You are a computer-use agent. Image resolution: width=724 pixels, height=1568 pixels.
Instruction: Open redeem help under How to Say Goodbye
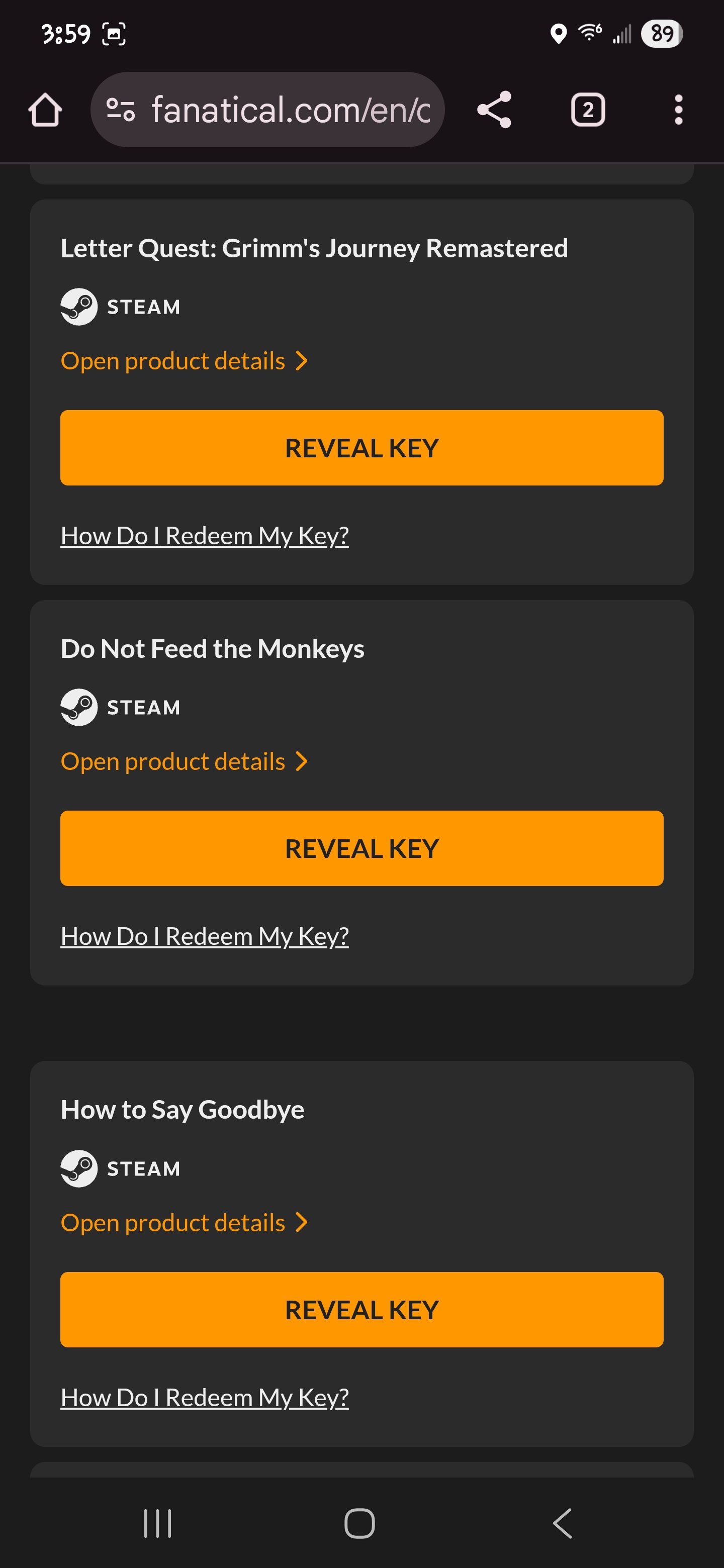205,1398
